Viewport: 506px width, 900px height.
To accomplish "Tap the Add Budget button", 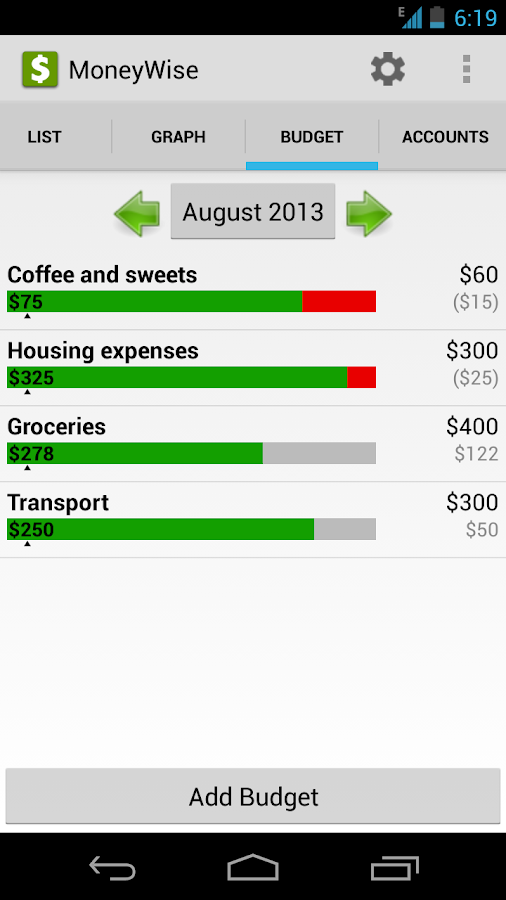I will (x=253, y=796).
